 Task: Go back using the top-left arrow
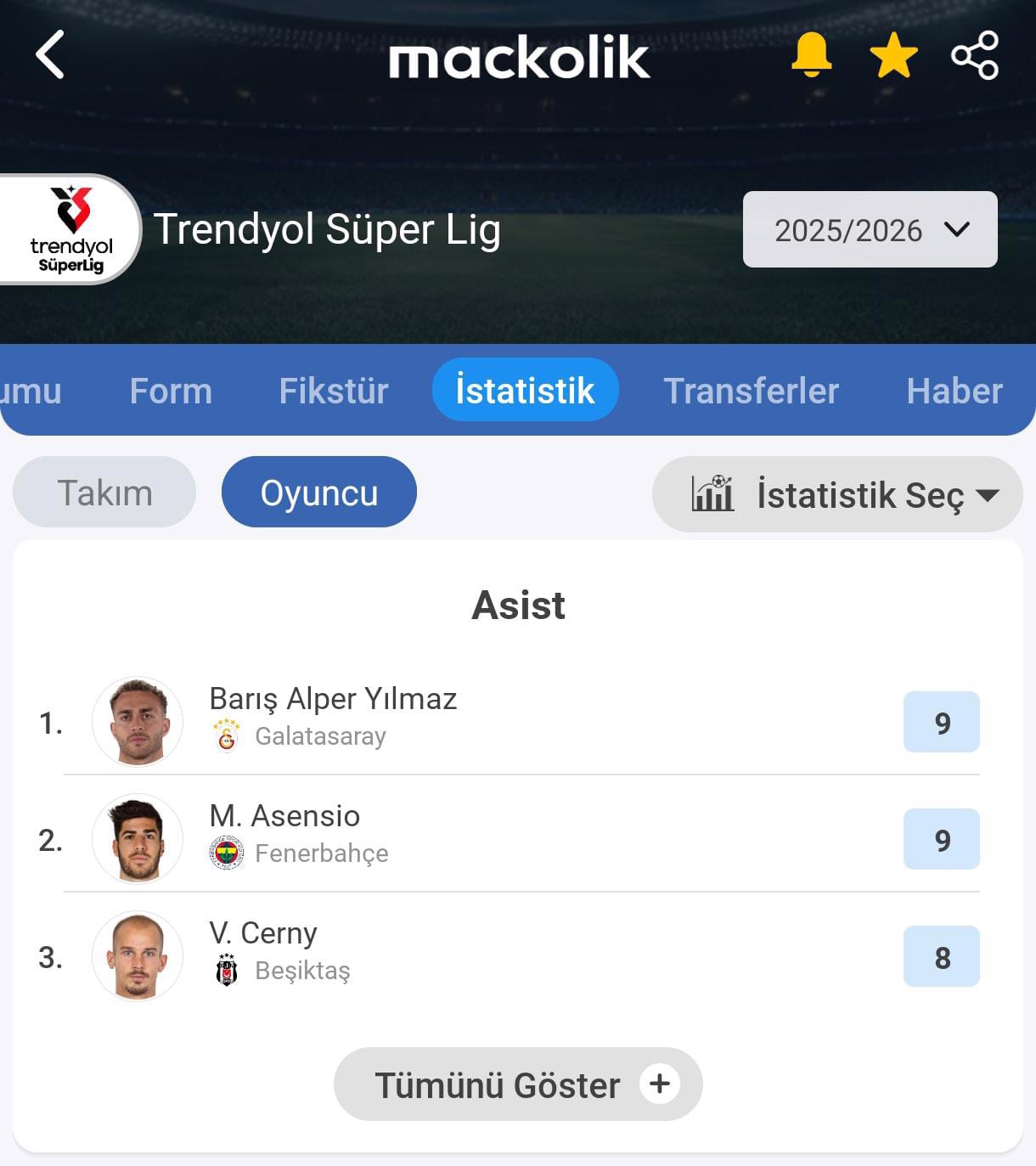click(x=50, y=55)
